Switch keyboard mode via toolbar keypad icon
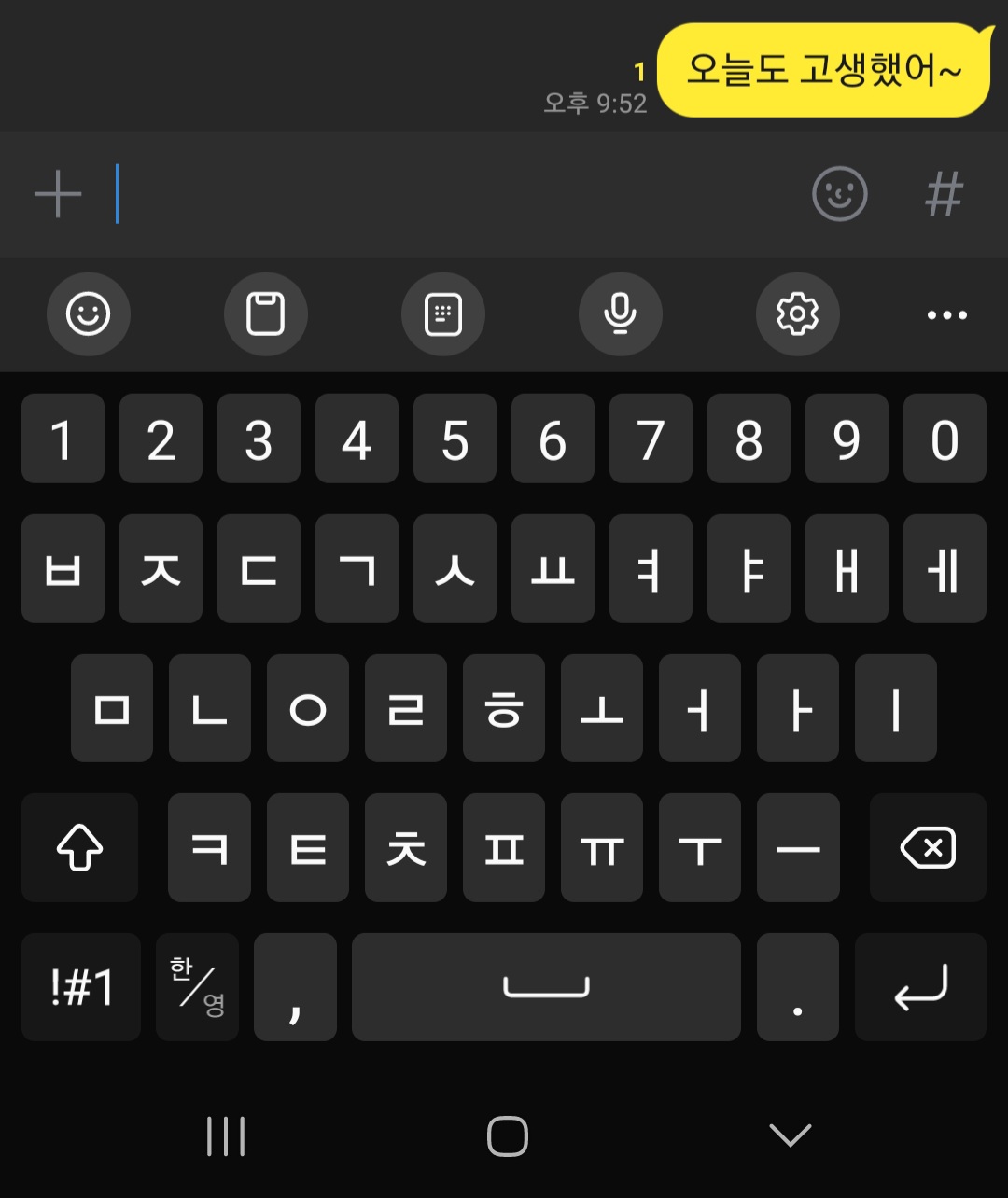 pos(443,314)
